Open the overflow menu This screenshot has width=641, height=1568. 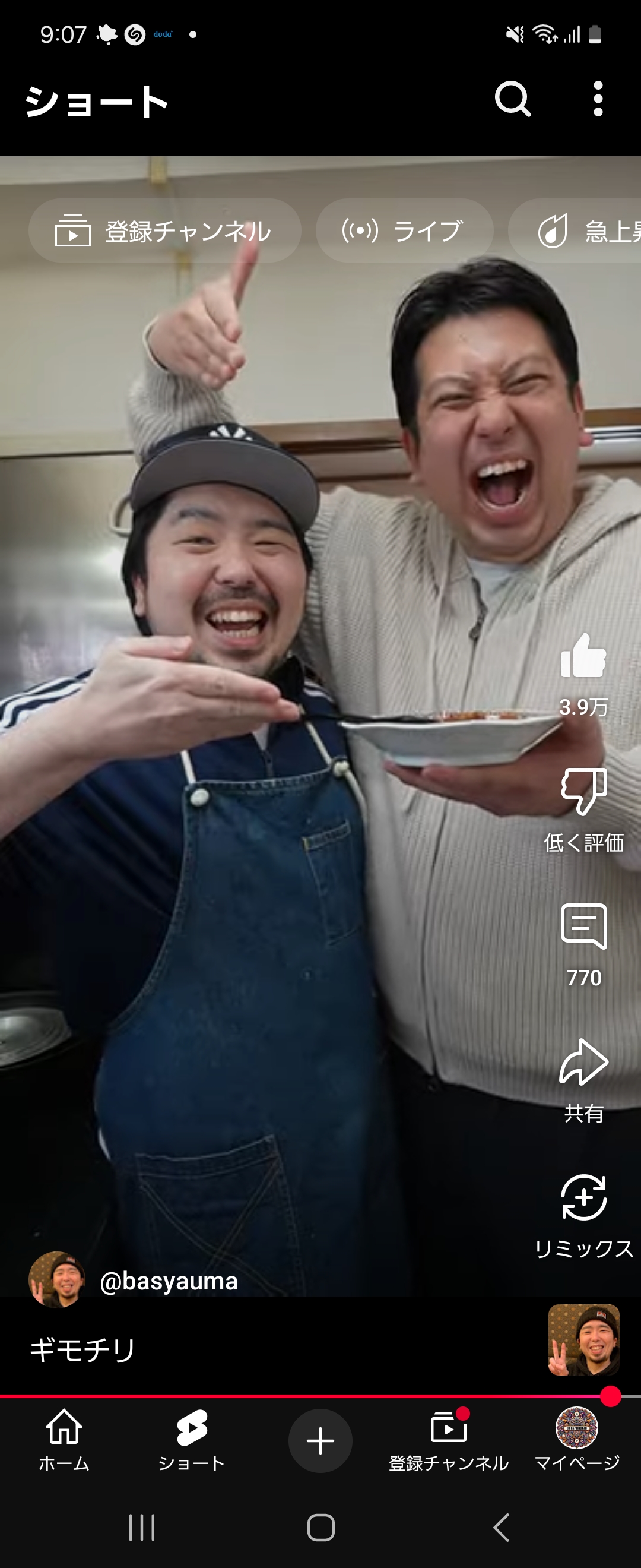(598, 99)
